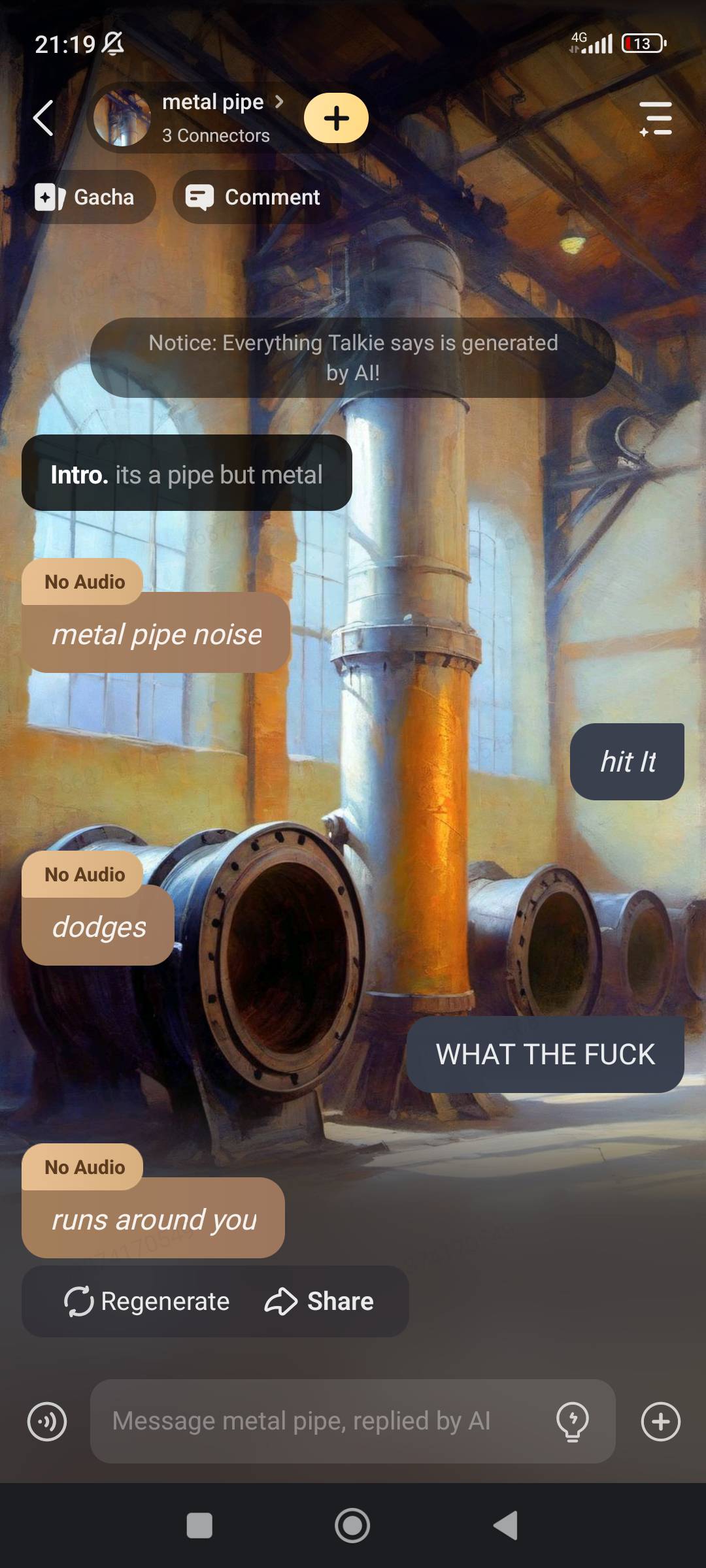Tap the system home button

coord(352,1526)
